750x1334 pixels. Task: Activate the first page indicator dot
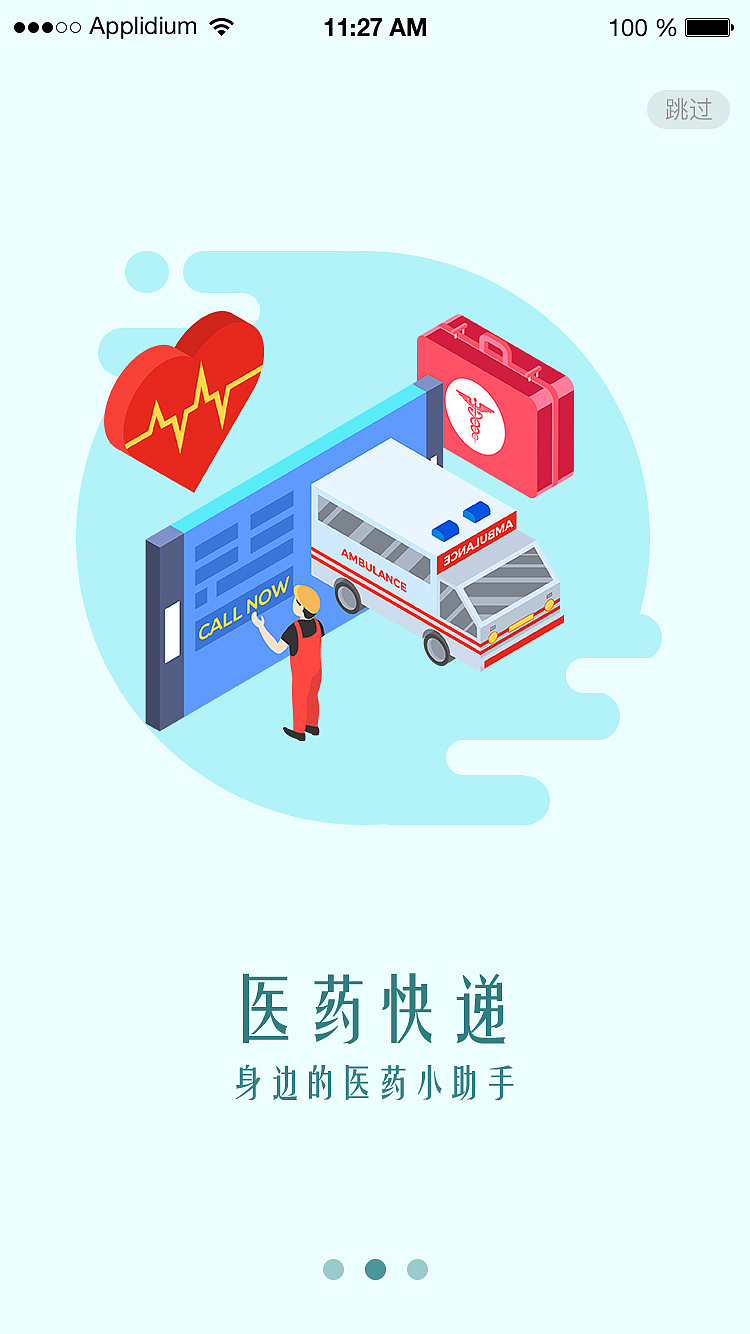coord(331,1268)
